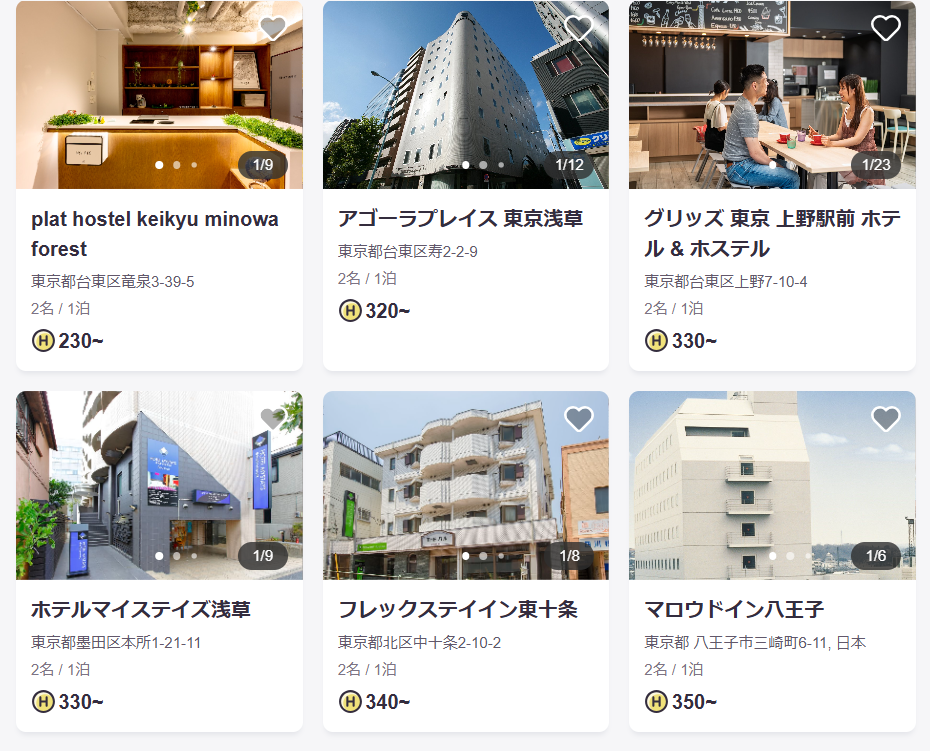Open アゴーラプレイス 東京浅草 hotel card

pos(460,219)
